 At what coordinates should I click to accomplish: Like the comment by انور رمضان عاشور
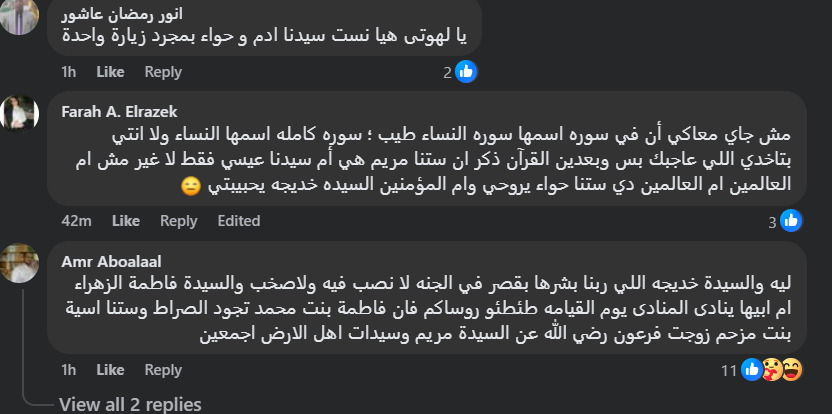coord(110,72)
